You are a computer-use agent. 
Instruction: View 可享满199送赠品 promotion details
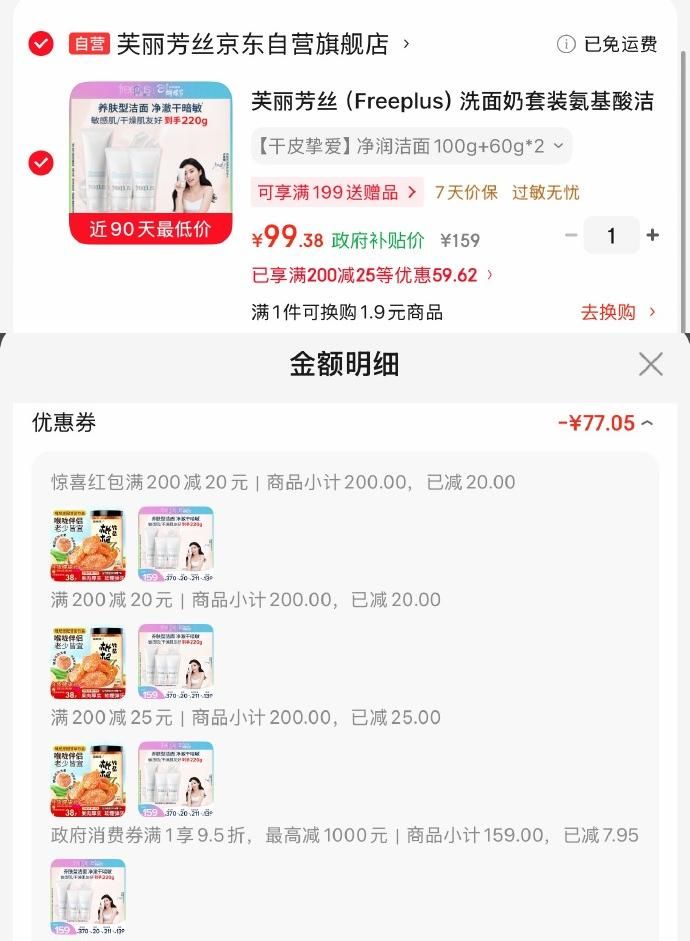pyautogui.click(x=337, y=192)
